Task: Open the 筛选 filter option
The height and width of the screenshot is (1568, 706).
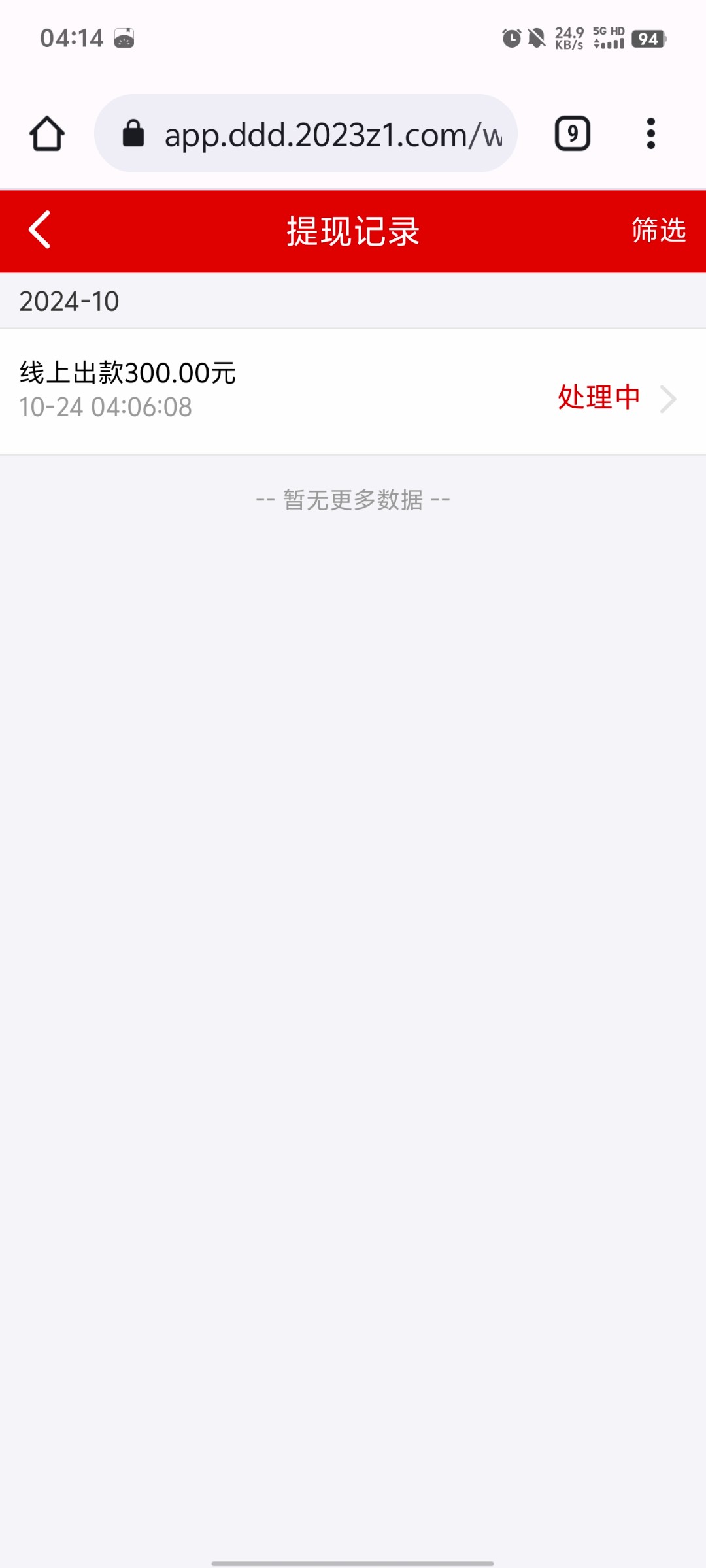Action: click(x=658, y=230)
